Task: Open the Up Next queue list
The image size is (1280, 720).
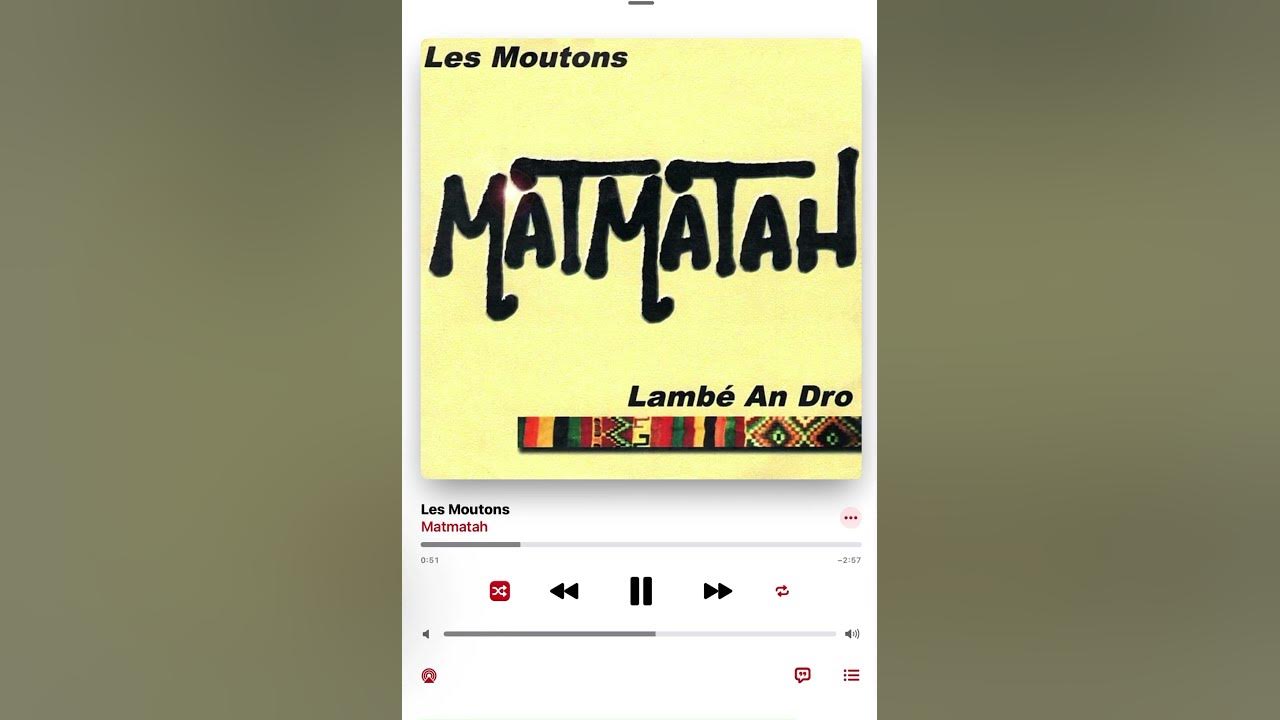Action: (x=851, y=675)
